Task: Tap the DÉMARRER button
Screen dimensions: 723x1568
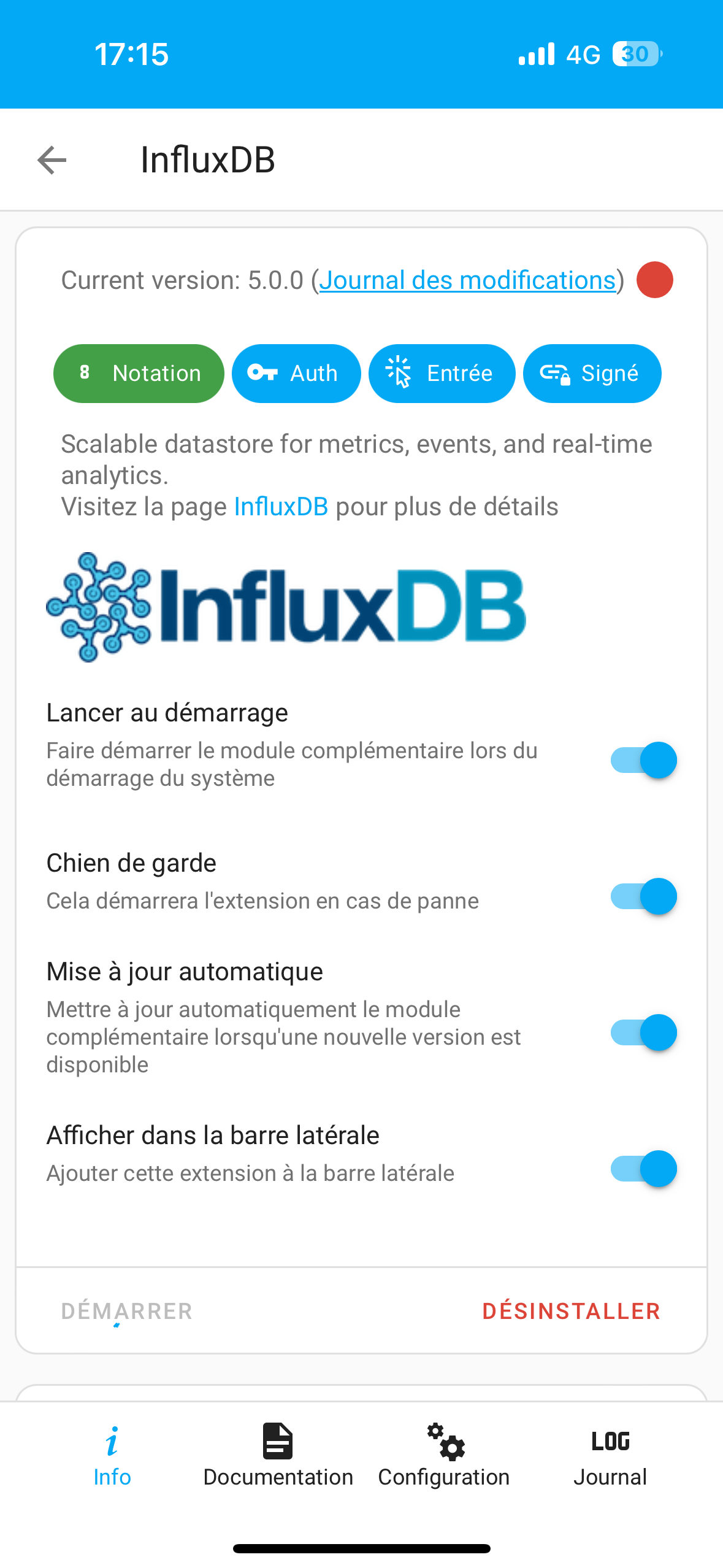Action: coord(127,1311)
